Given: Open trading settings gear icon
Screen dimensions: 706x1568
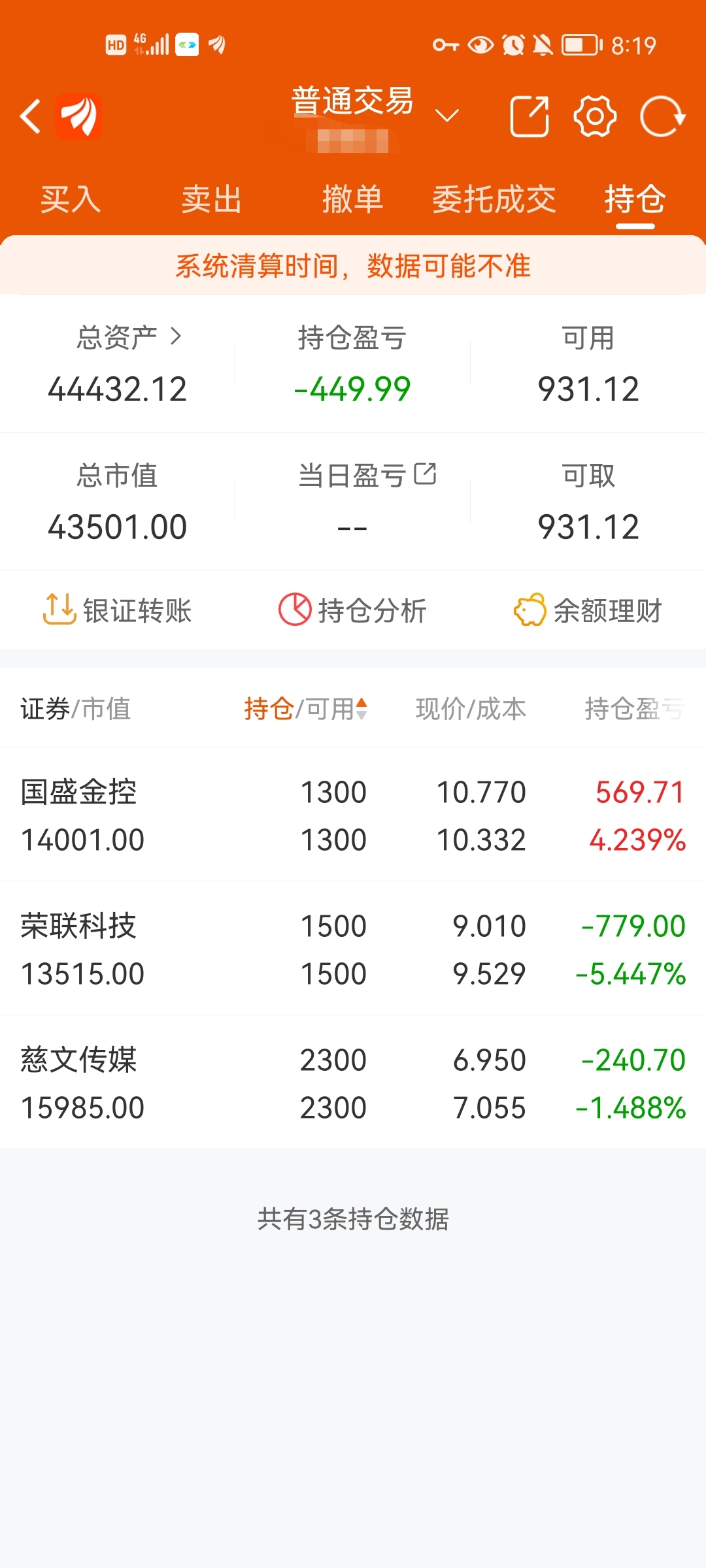Looking at the screenshot, I should (x=595, y=116).
